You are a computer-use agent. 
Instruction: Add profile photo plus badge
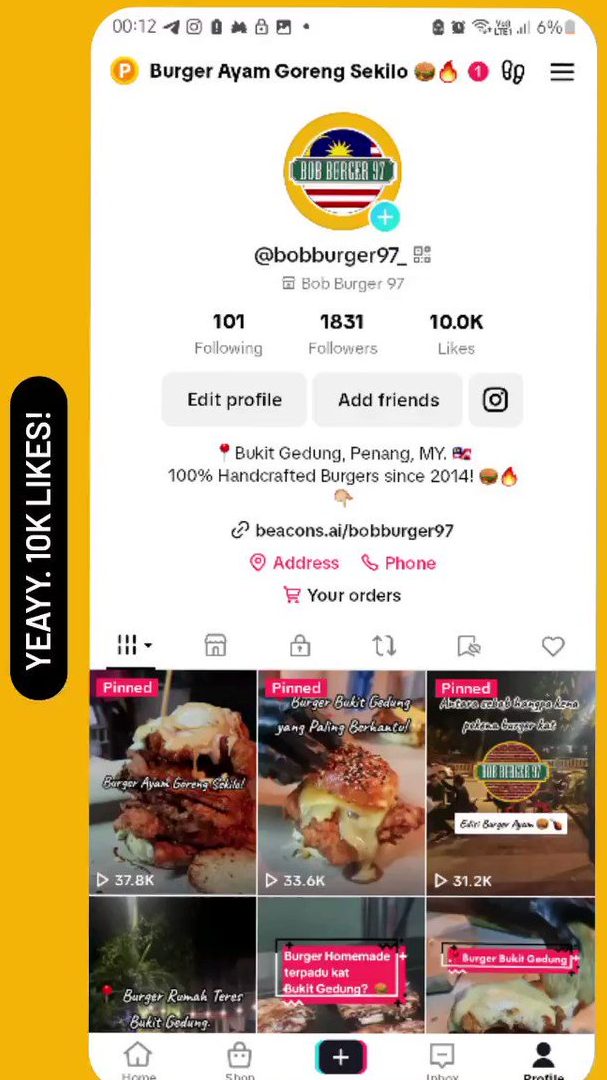385,217
